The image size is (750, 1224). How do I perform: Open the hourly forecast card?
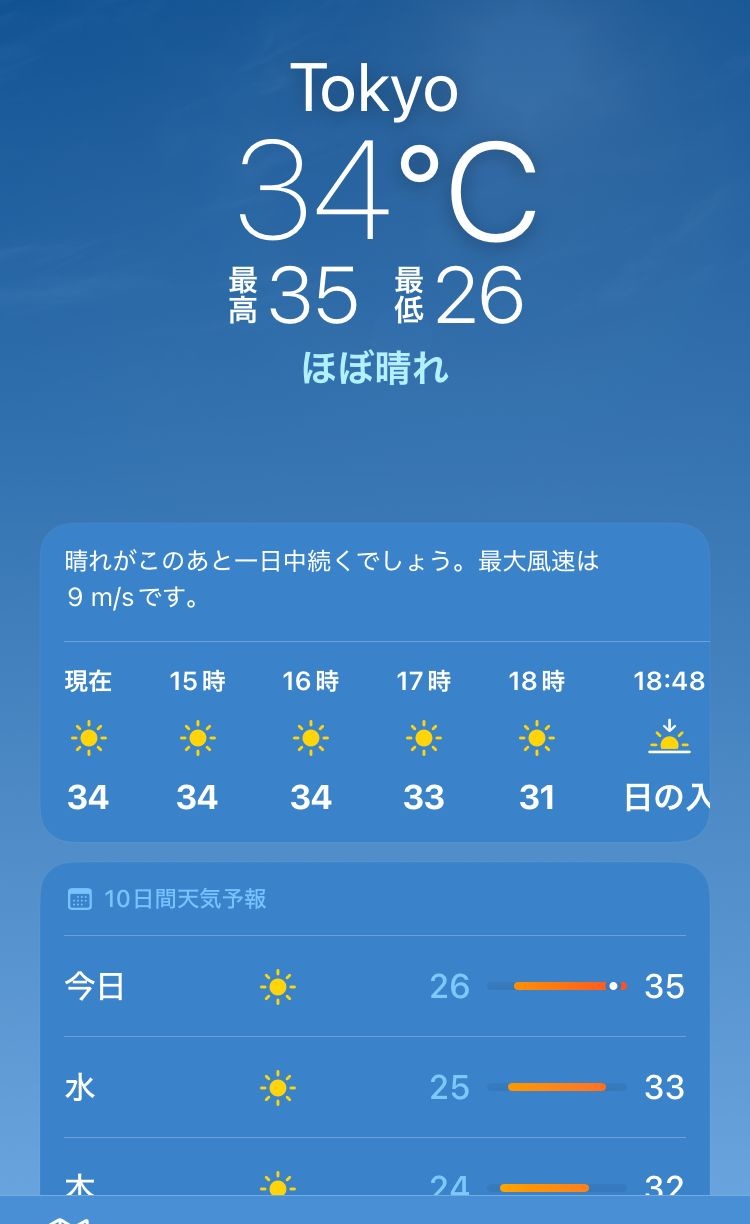click(x=375, y=740)
